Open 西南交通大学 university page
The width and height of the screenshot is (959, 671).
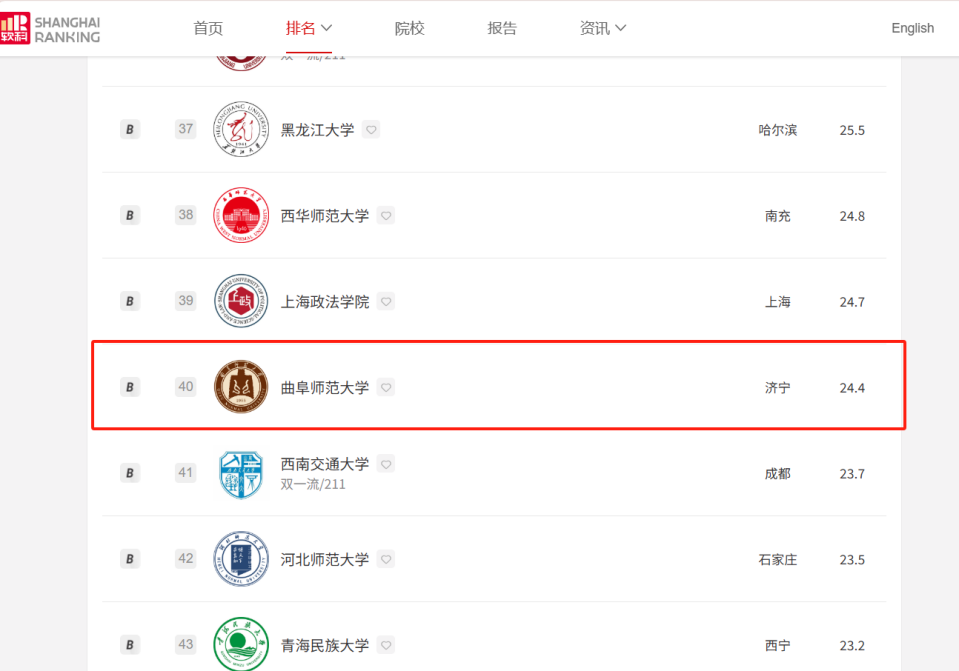[324, 464]
